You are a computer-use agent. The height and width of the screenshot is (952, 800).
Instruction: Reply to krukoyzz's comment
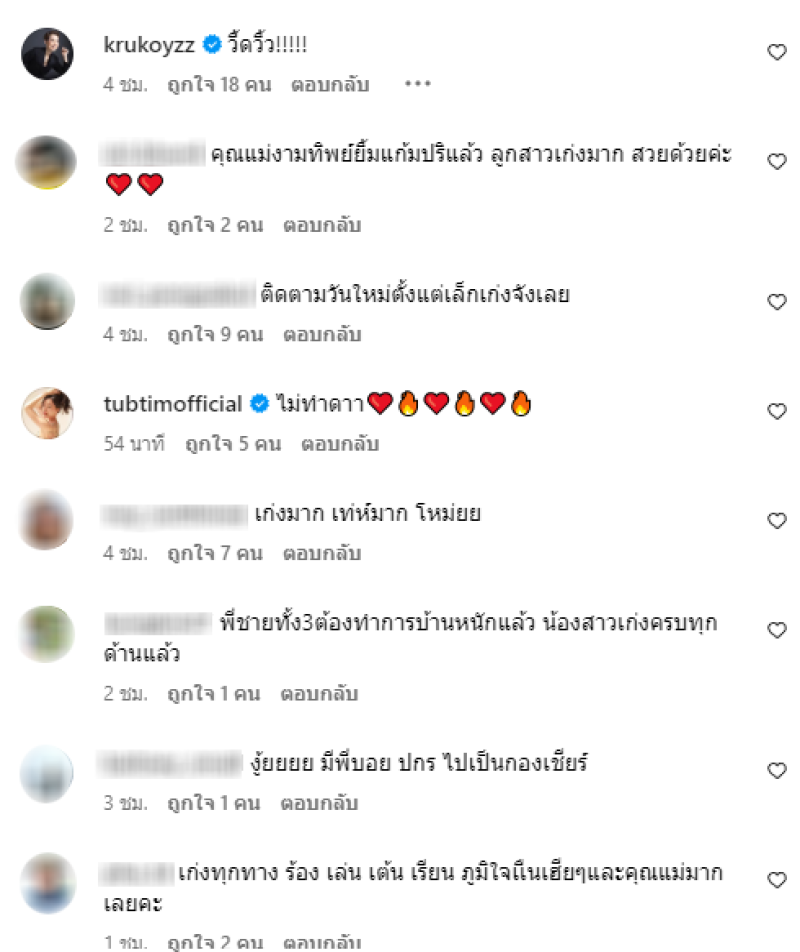[x=330, y=85]
